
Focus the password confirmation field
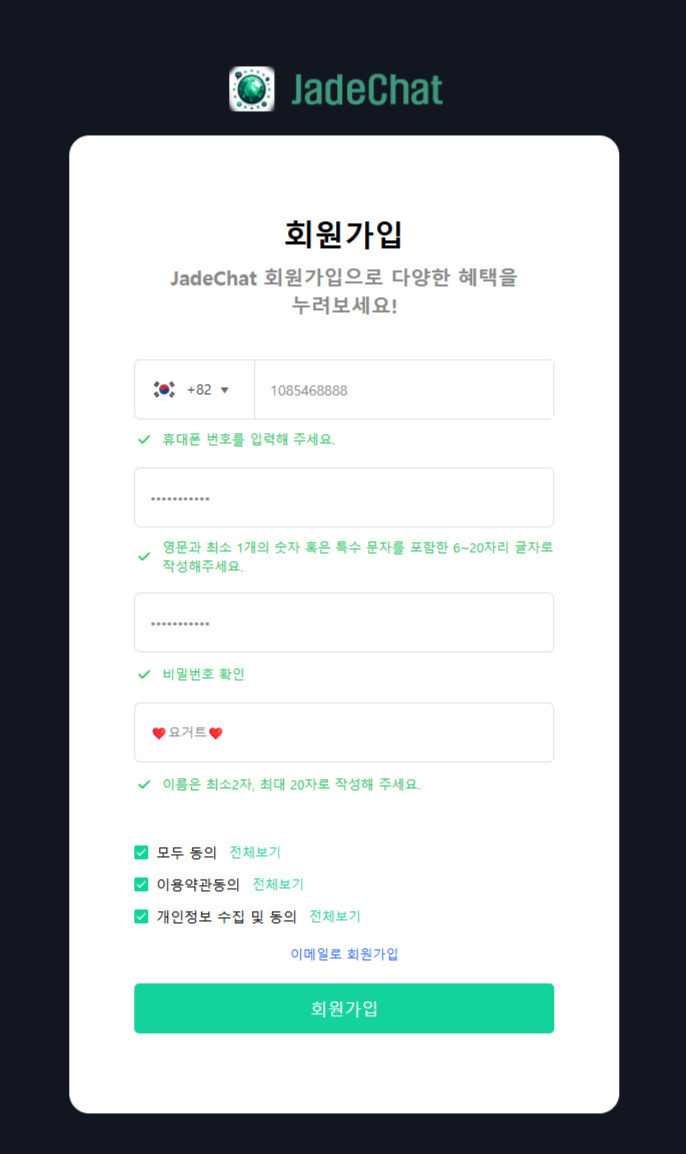[344, 623]
